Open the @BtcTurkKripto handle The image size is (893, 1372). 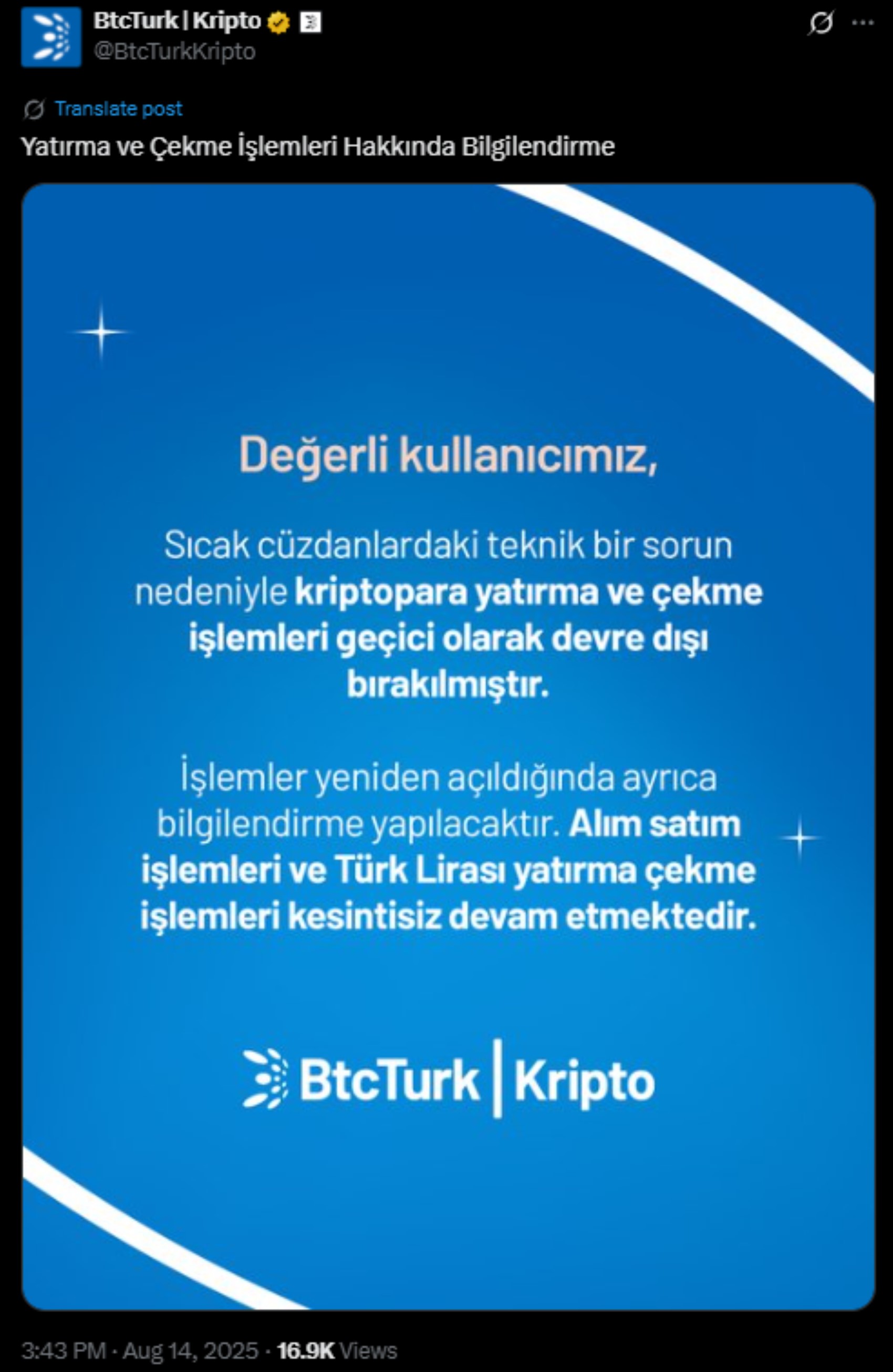point(174,52)
